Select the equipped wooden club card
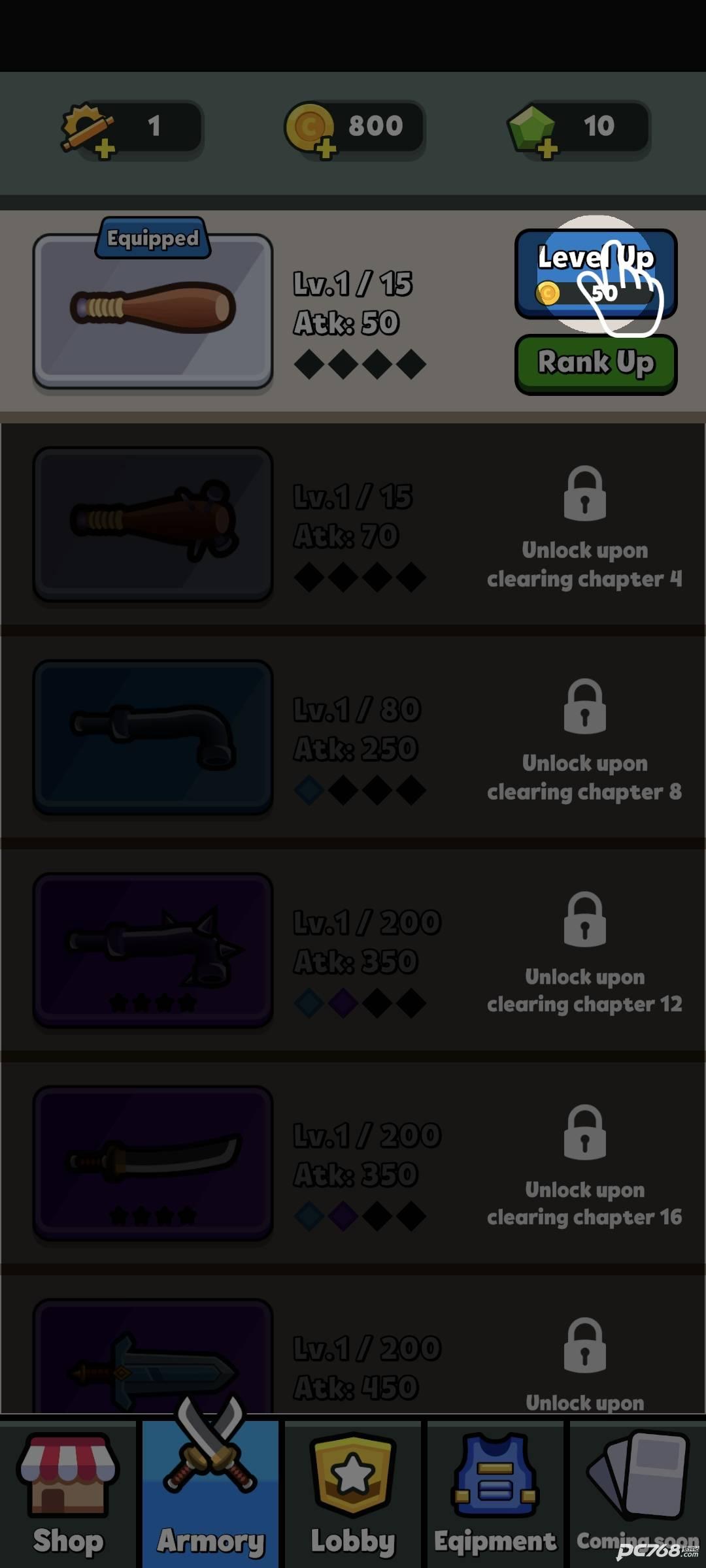The height and width of the screenshot is (1568, 706). (x=153, y=311)
